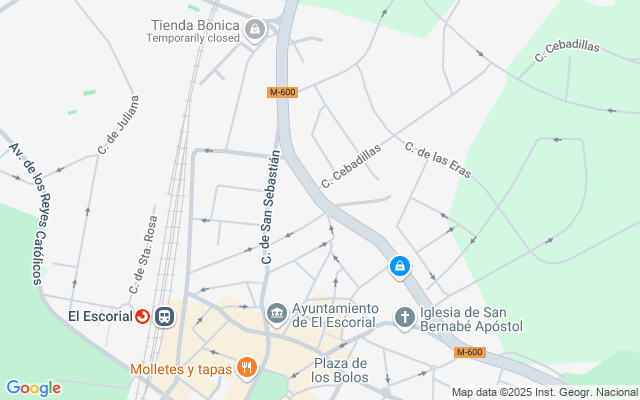This screenshot has width=640, height=400.
Task: Select the El Escorial train station marker
Action: coord(165,317)
